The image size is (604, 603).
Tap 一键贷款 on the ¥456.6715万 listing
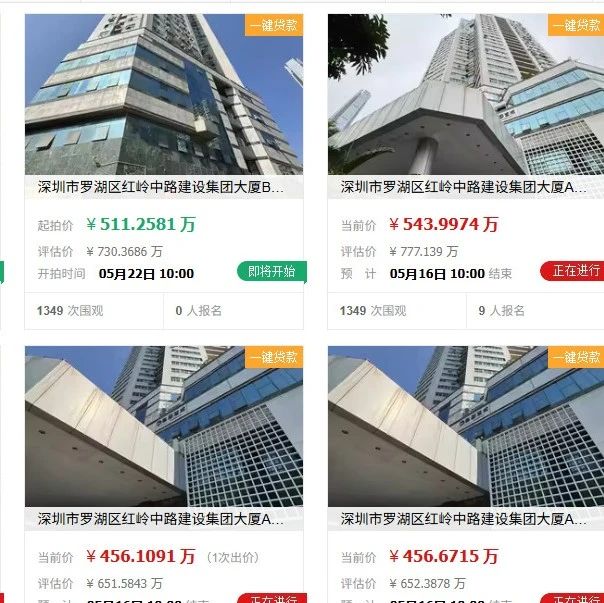[576, 357]
